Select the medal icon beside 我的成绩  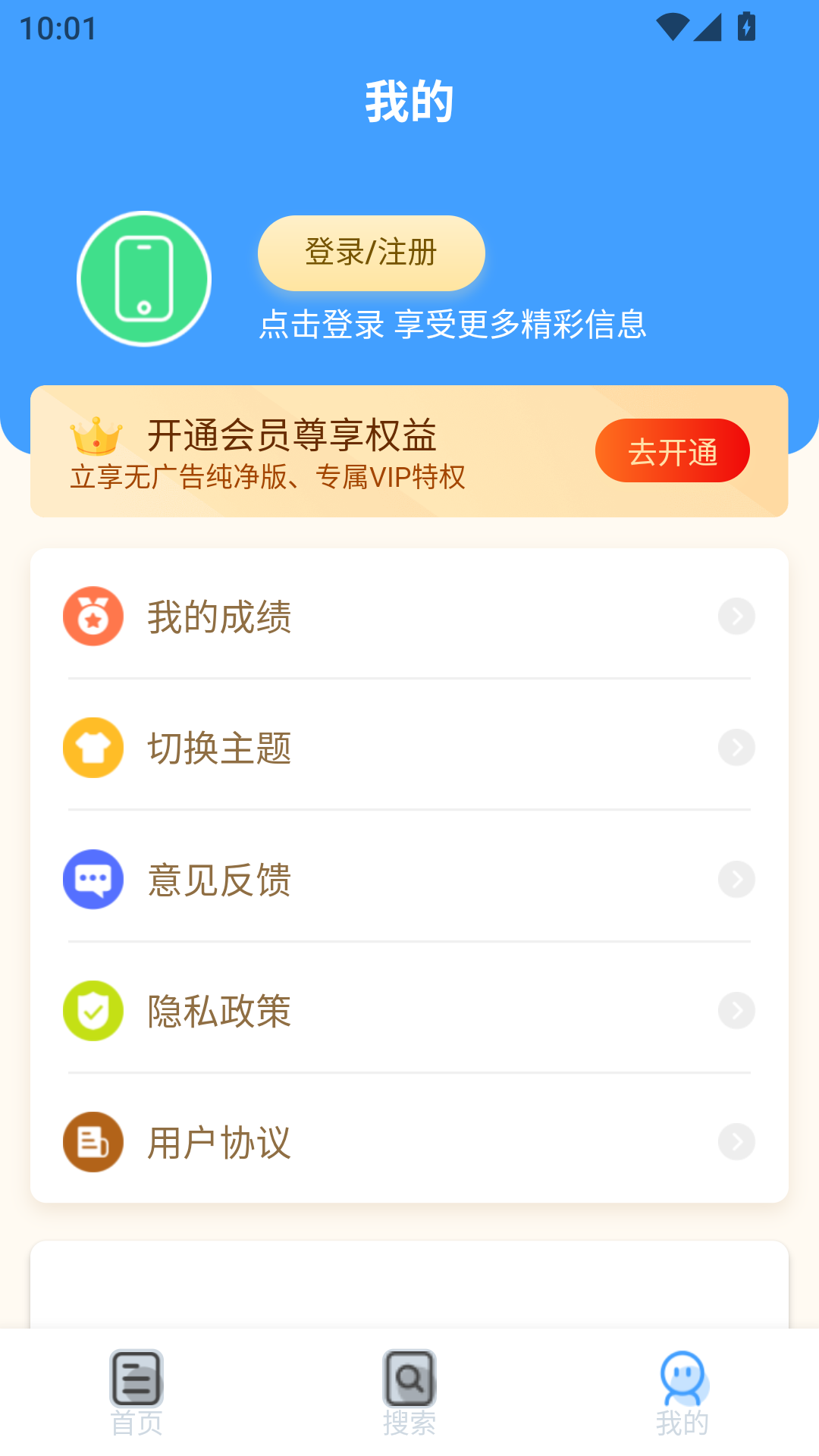click(93, 616)
